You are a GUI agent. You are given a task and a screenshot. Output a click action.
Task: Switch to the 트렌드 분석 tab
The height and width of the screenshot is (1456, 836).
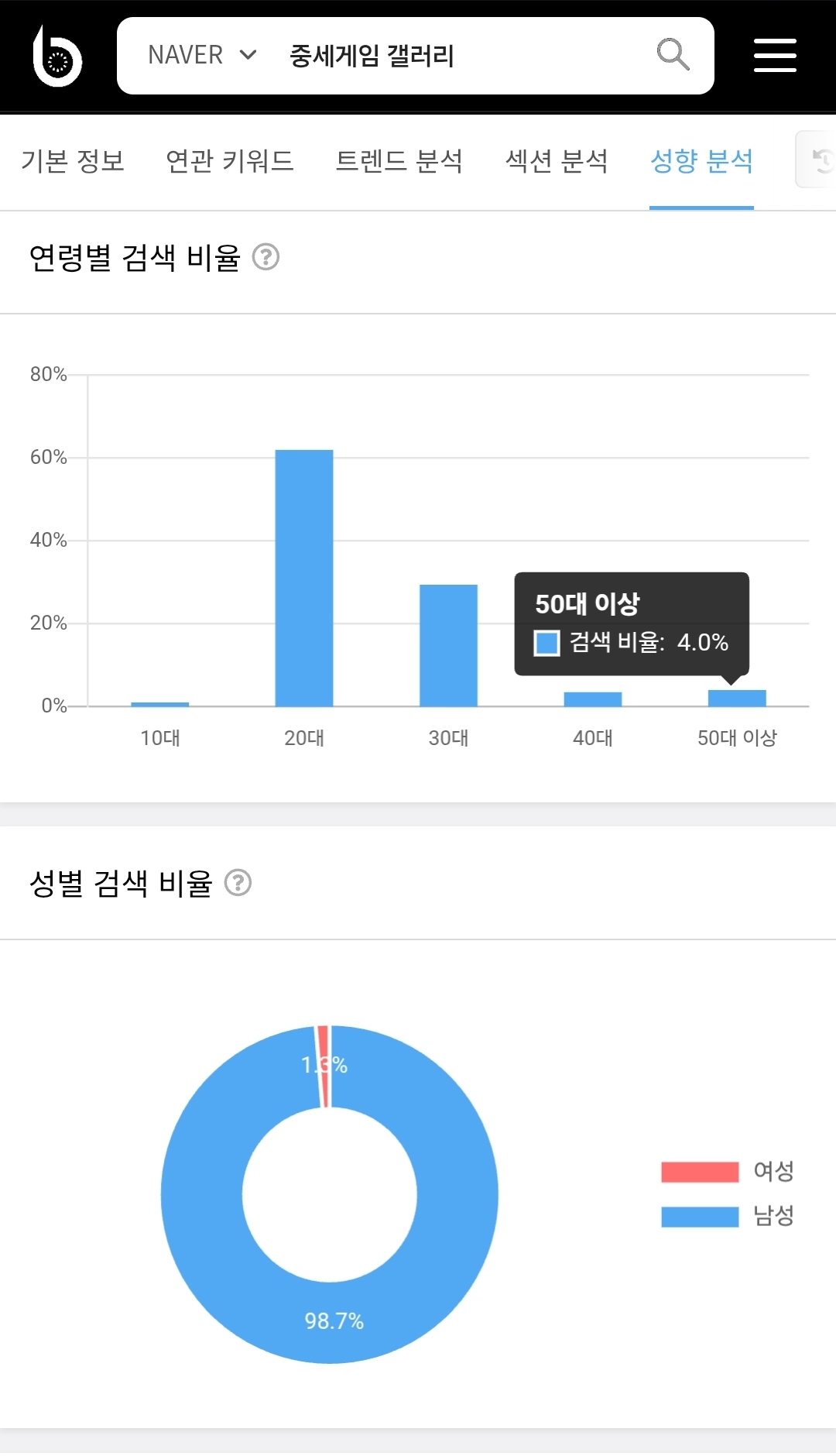pos(399,161)
